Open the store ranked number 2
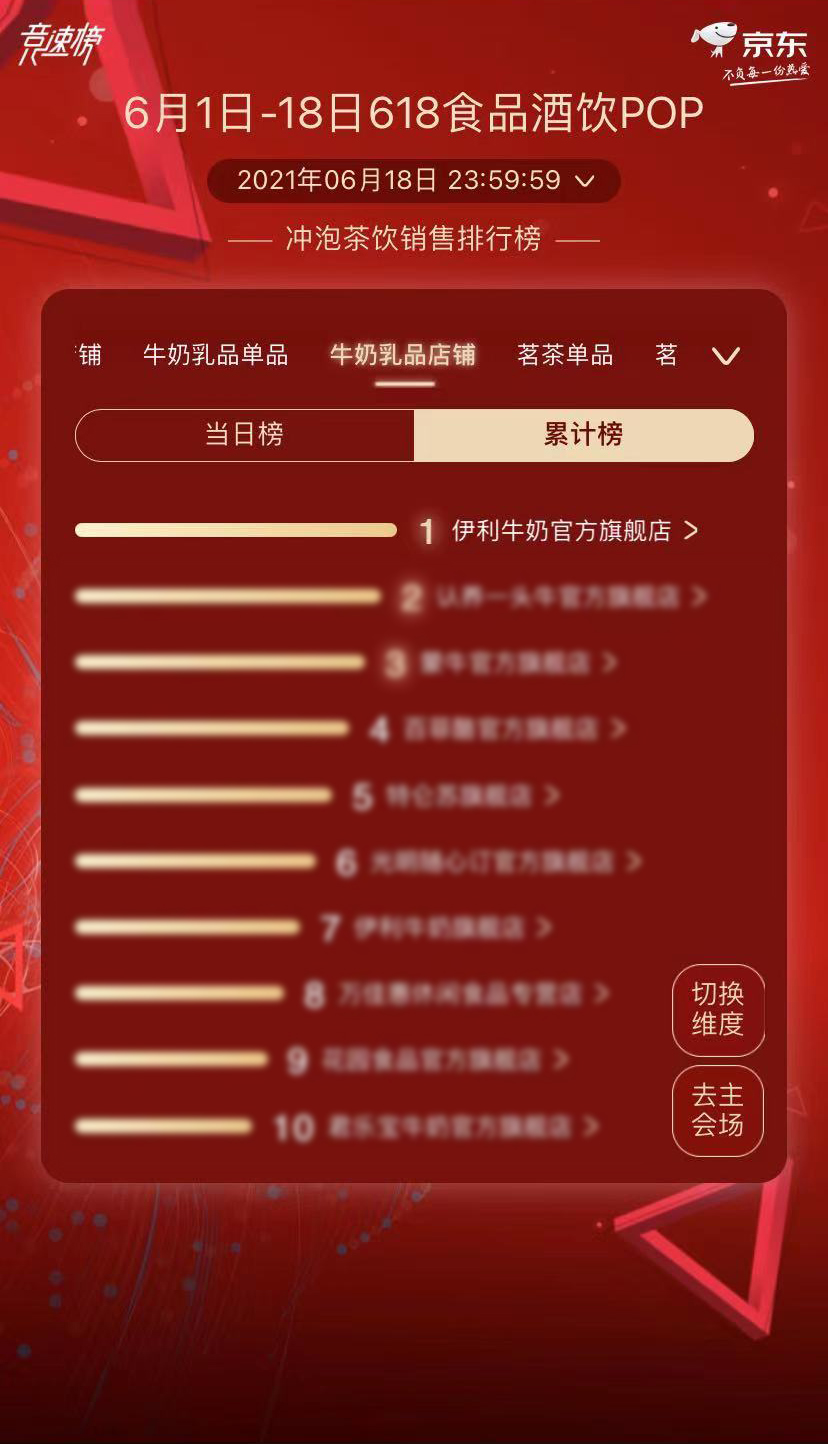This screenshot has height=1444, width=828. [557, 597]
